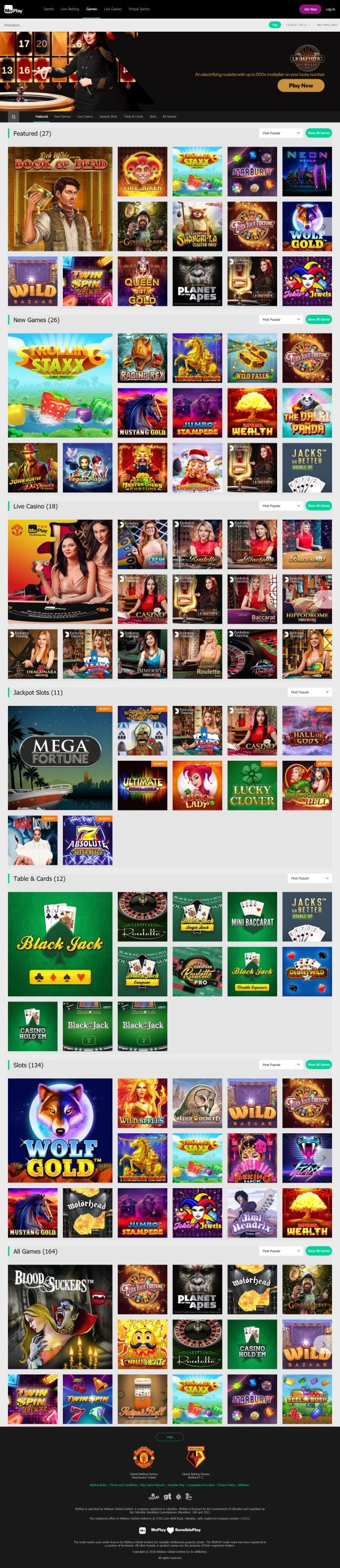340x1568 pixels.
Task: Switch to Live Casino in top navigation
Action: [x=113, y=9]
